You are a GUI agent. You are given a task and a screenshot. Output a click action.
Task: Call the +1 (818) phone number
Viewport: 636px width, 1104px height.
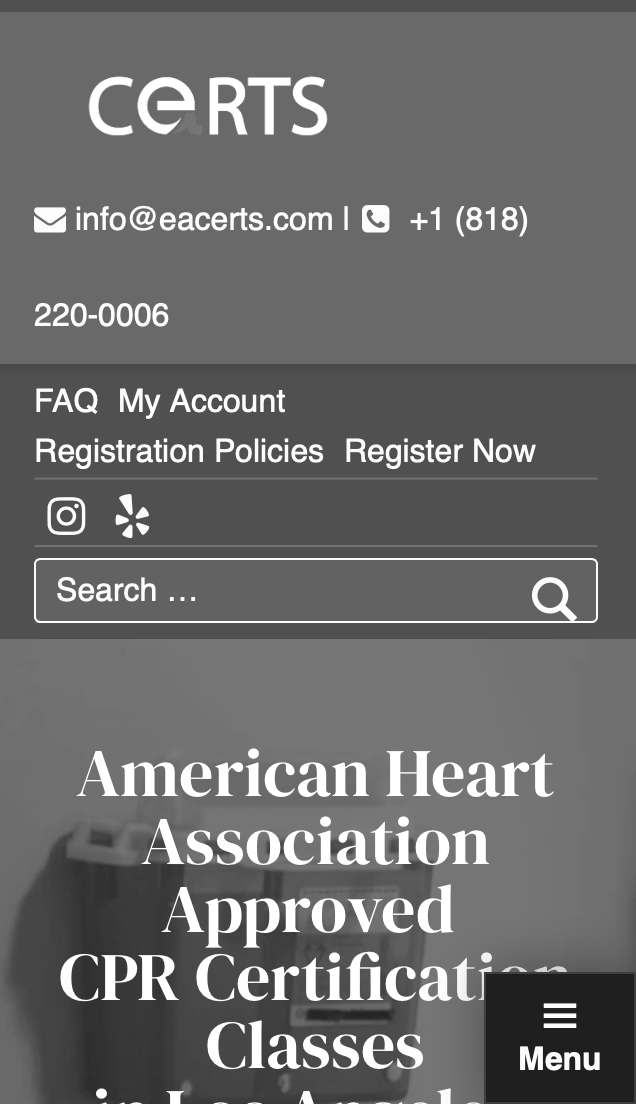tap(281, 268)
